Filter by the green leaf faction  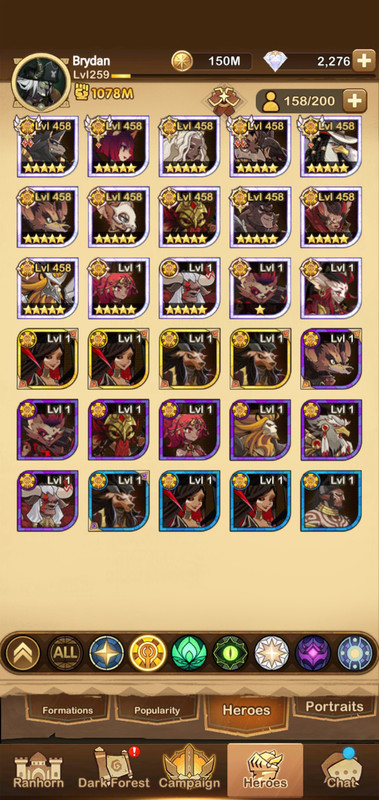189,653
